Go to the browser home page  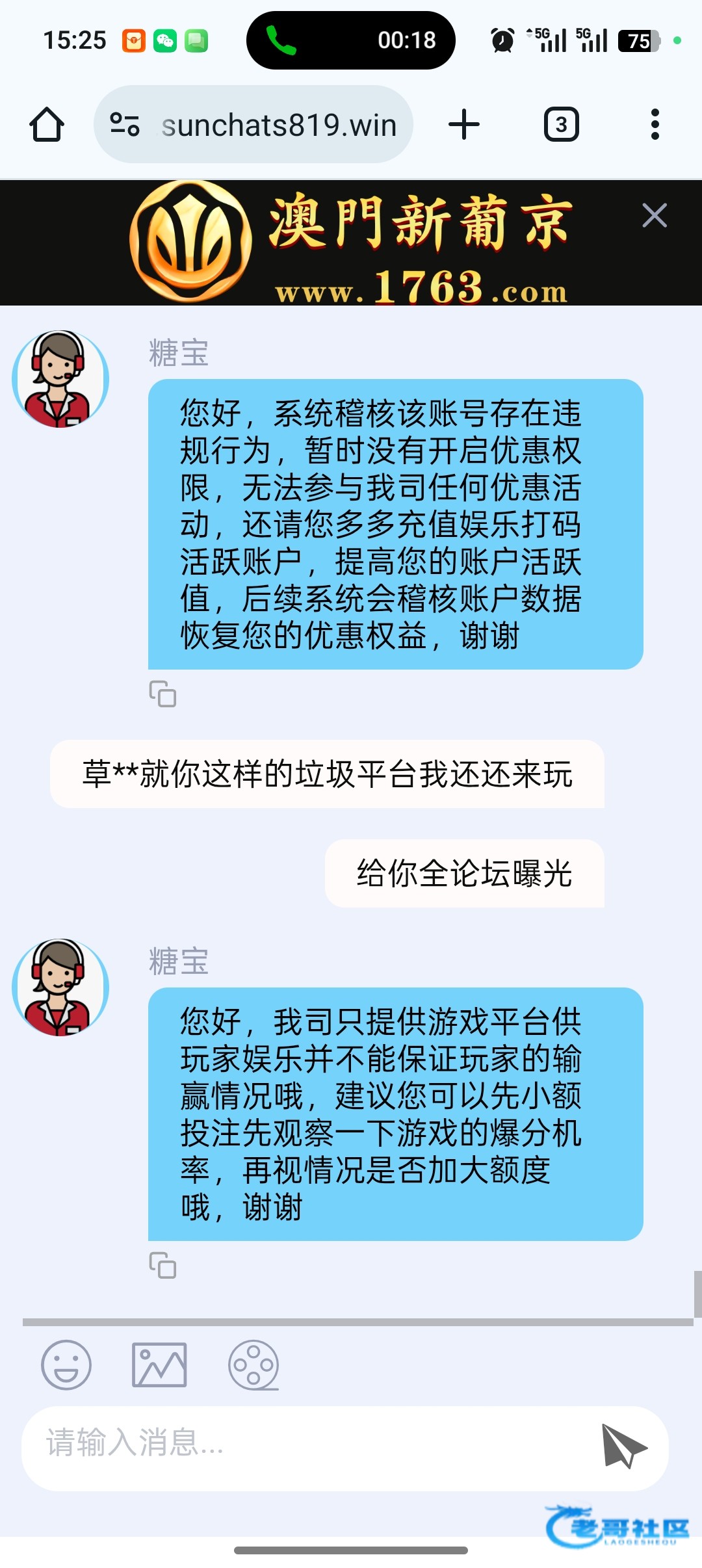coord(47,124)
